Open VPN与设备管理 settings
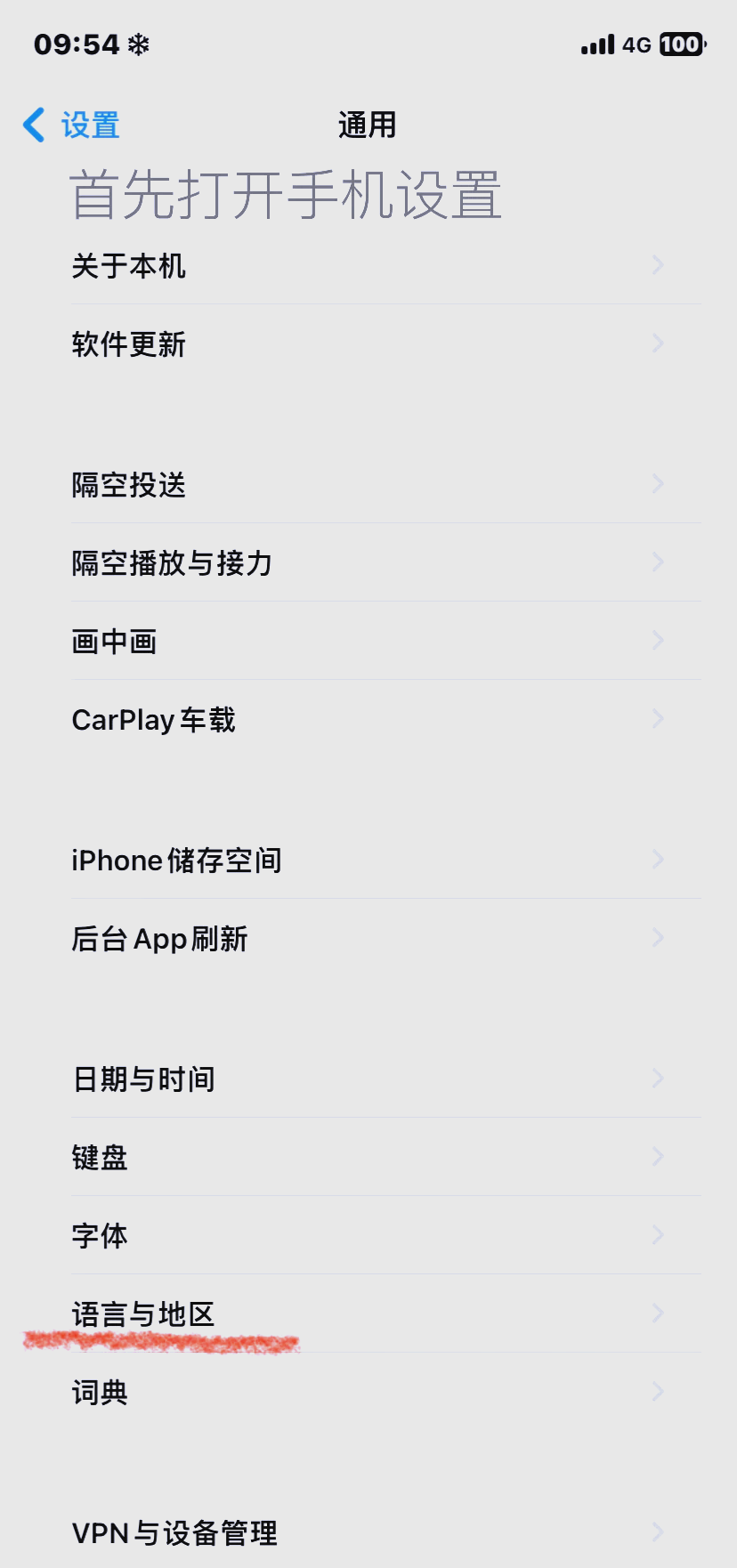The height and width of the screenshot is (1568, 737). 368,1533
